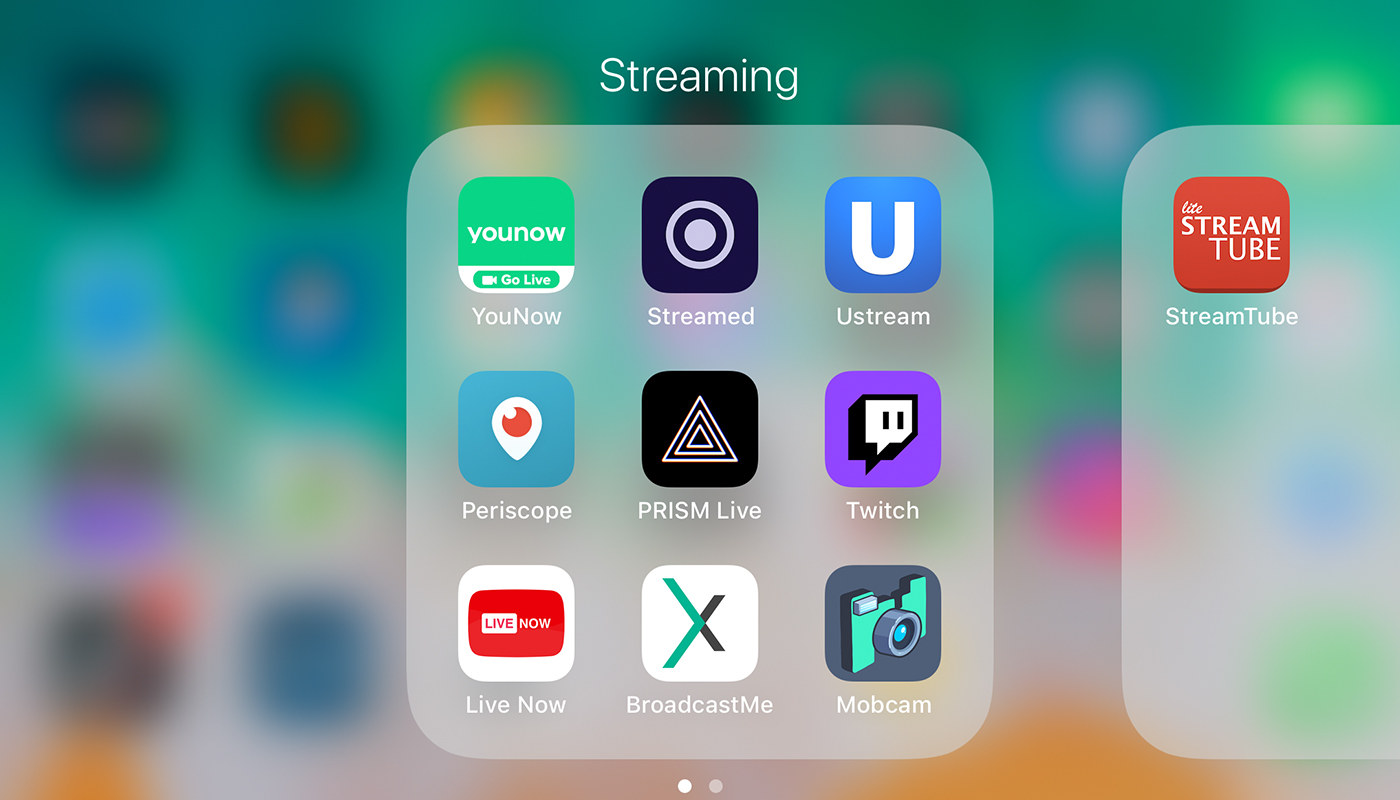Launch the Twitch app

pos(883,429)
